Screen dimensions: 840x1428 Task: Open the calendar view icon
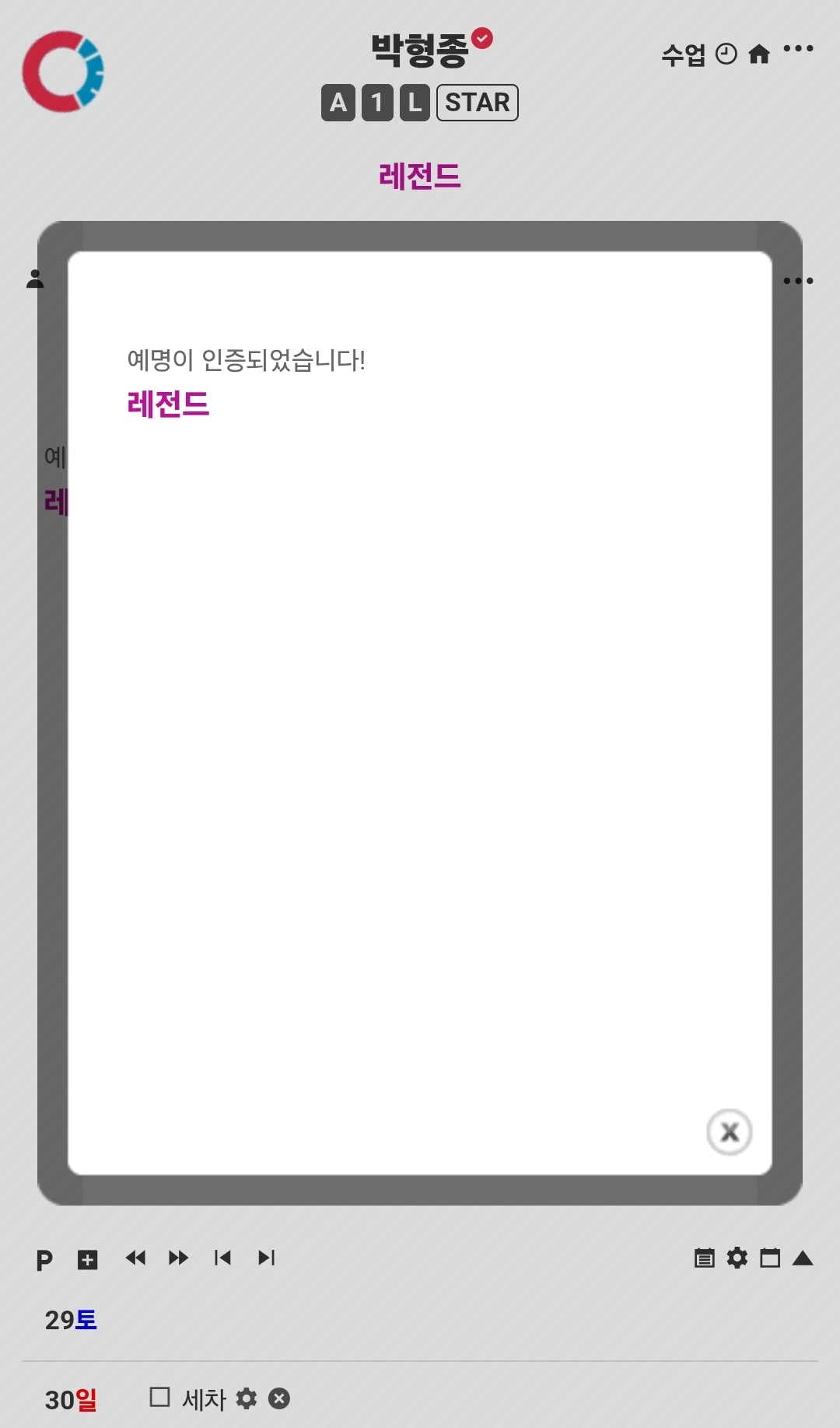tap(770, 1258)
